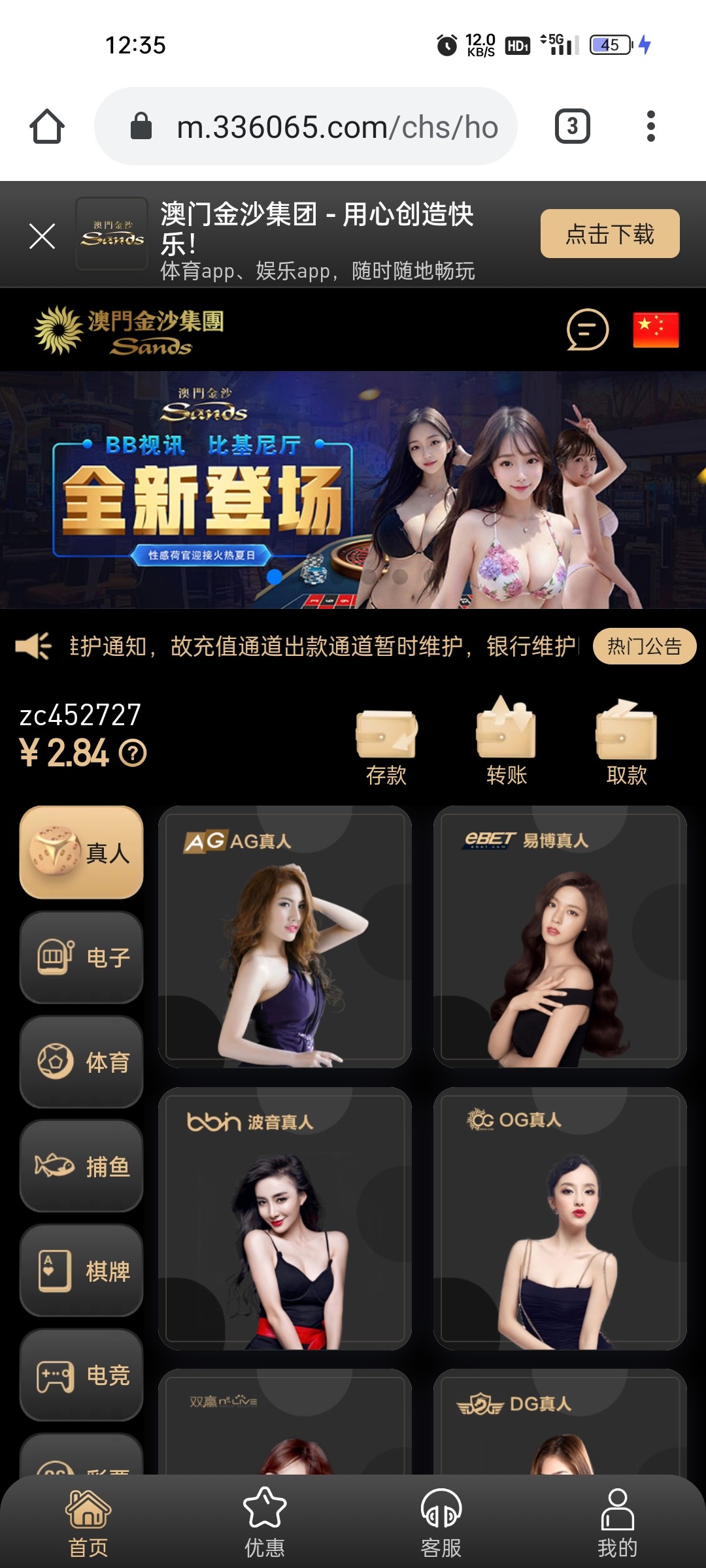Select the 棋牌 category

pyautogui.click(x=82, y=1271)
